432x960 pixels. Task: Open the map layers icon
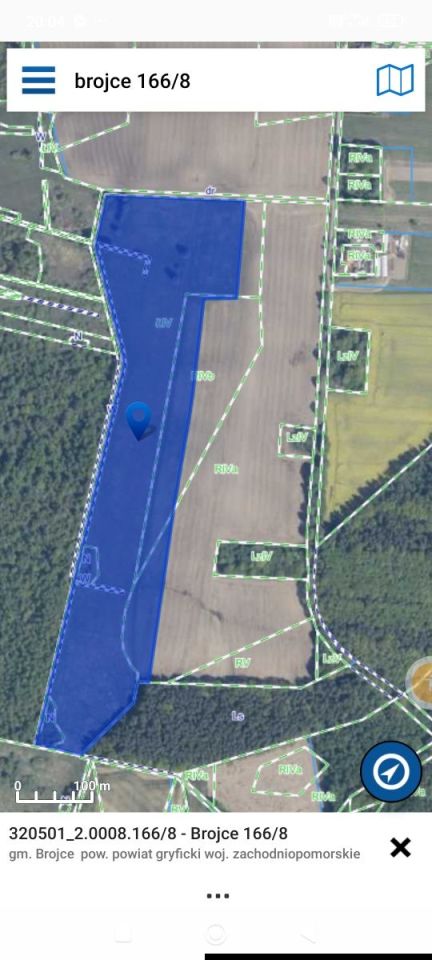395,80
